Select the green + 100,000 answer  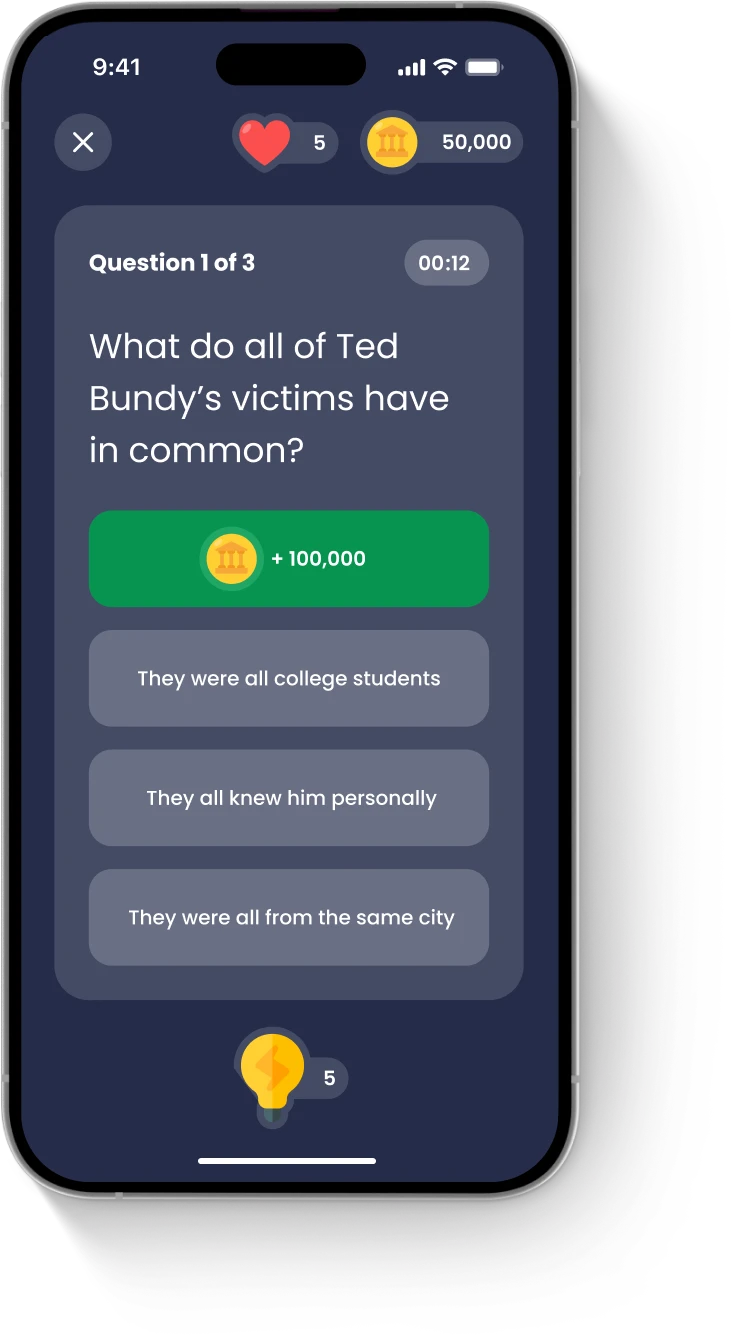(288, 559)
